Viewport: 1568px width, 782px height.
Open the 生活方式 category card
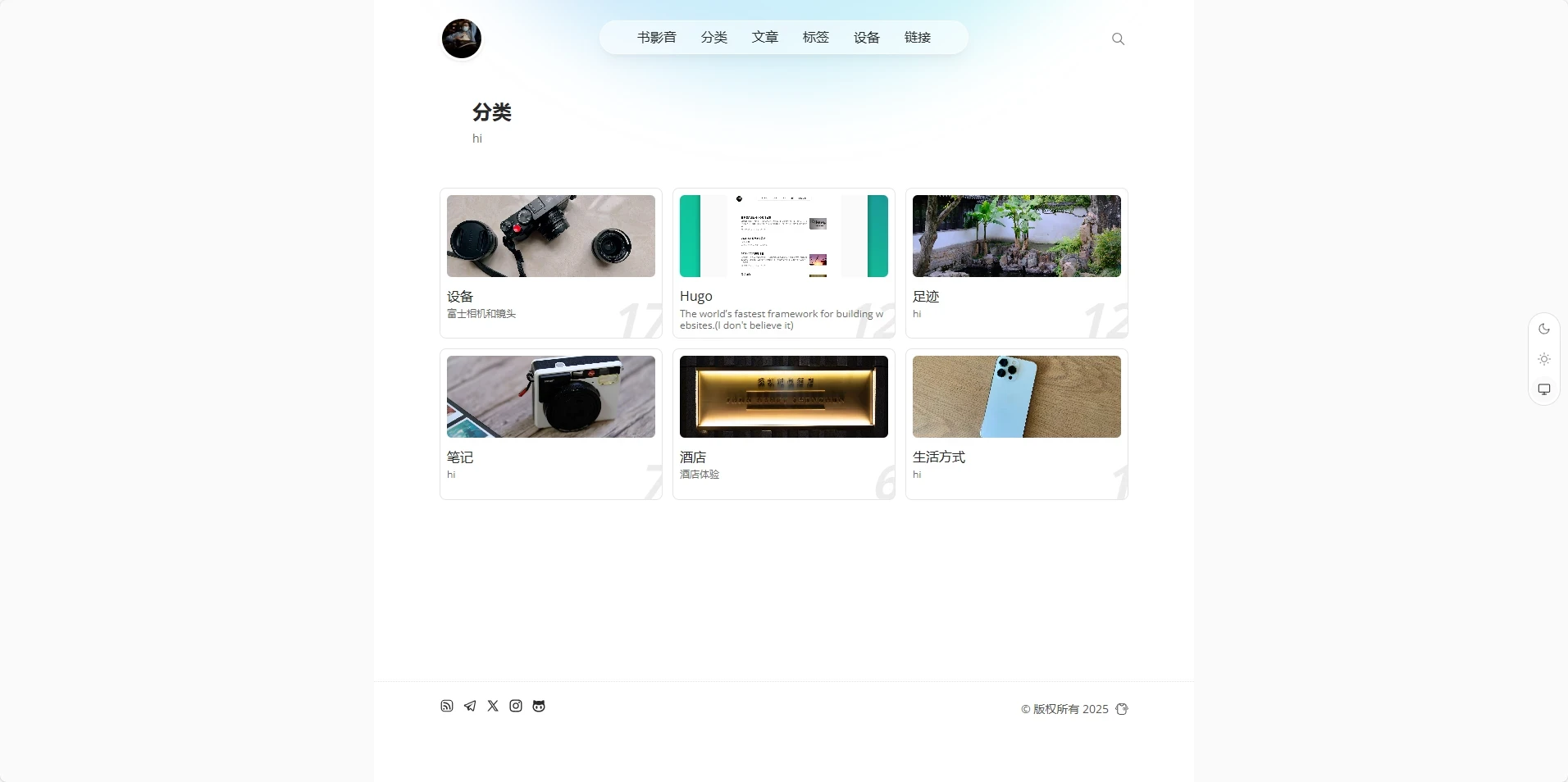(x=1016, y=424)
